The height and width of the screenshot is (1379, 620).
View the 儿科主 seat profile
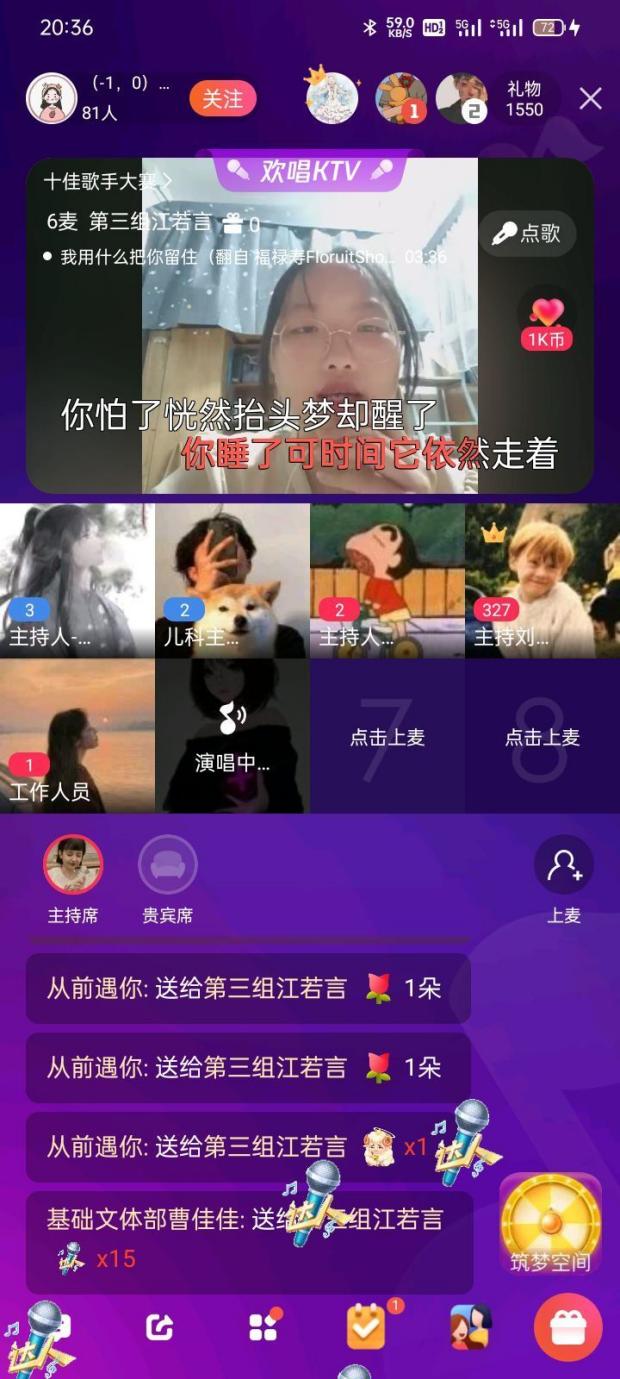(232, 580)
